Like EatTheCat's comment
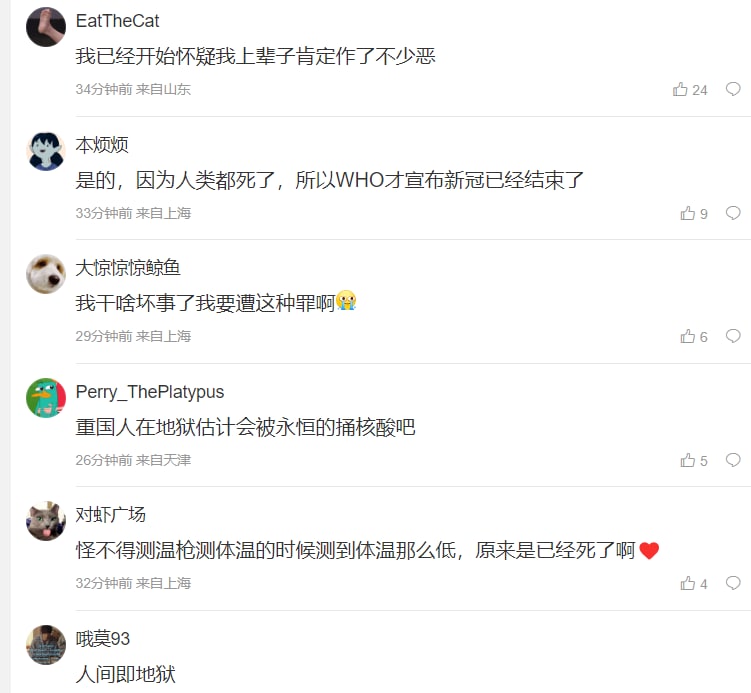The width and height of the screenshot is (751, 693). (x=681, y=90)
